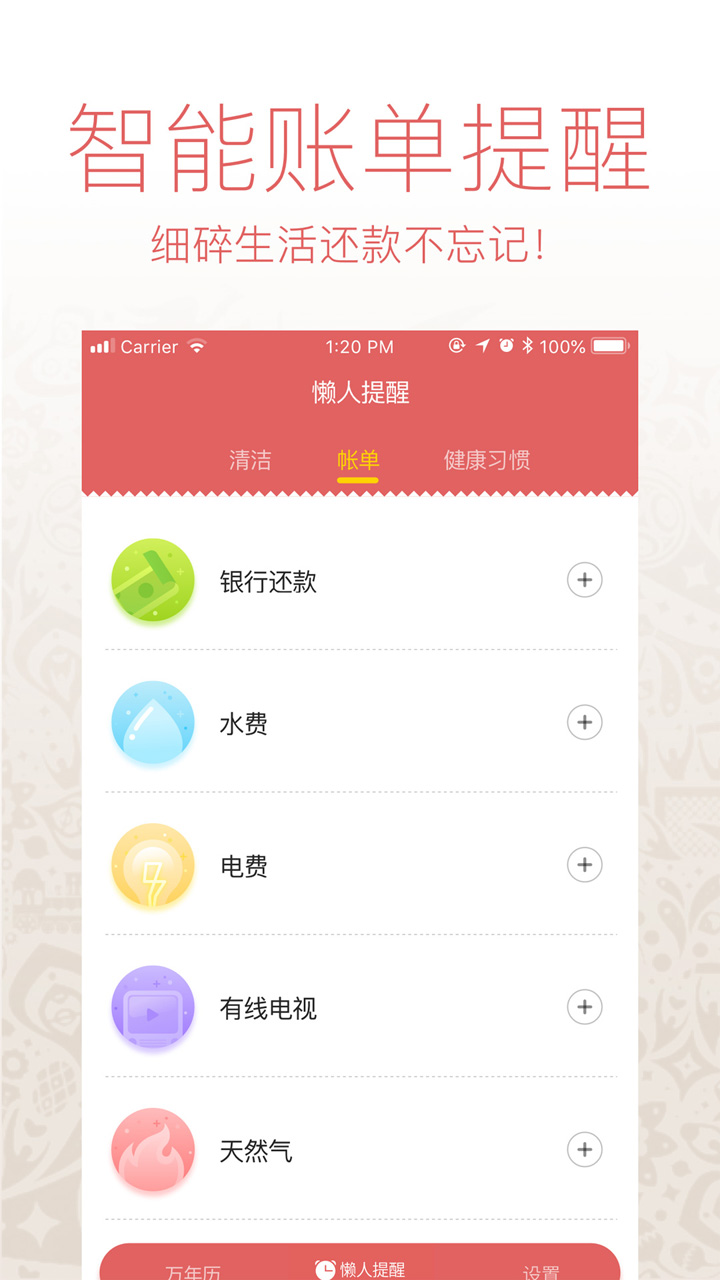Open the 电费 light bulb icon
720x1280 pixels.
coord(153,866)
